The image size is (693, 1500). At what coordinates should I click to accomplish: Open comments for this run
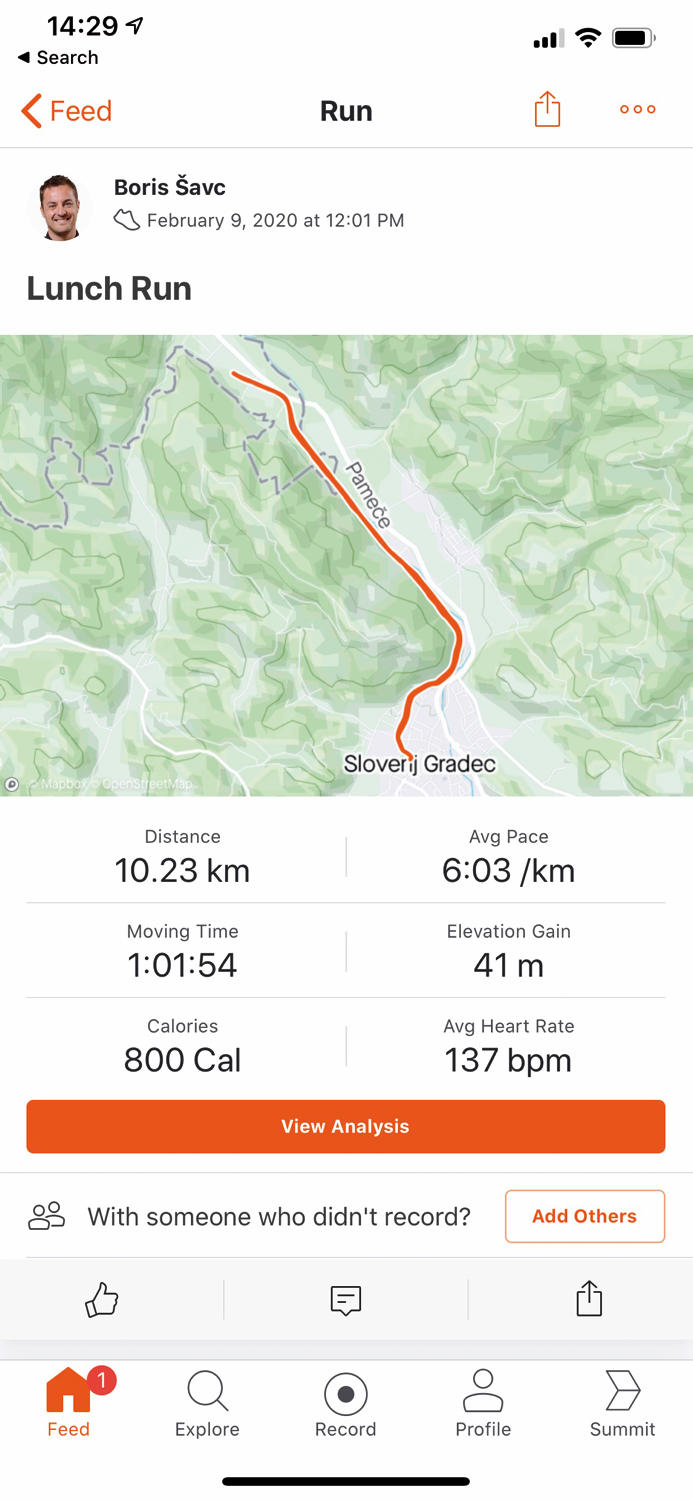pos(345,1299)
